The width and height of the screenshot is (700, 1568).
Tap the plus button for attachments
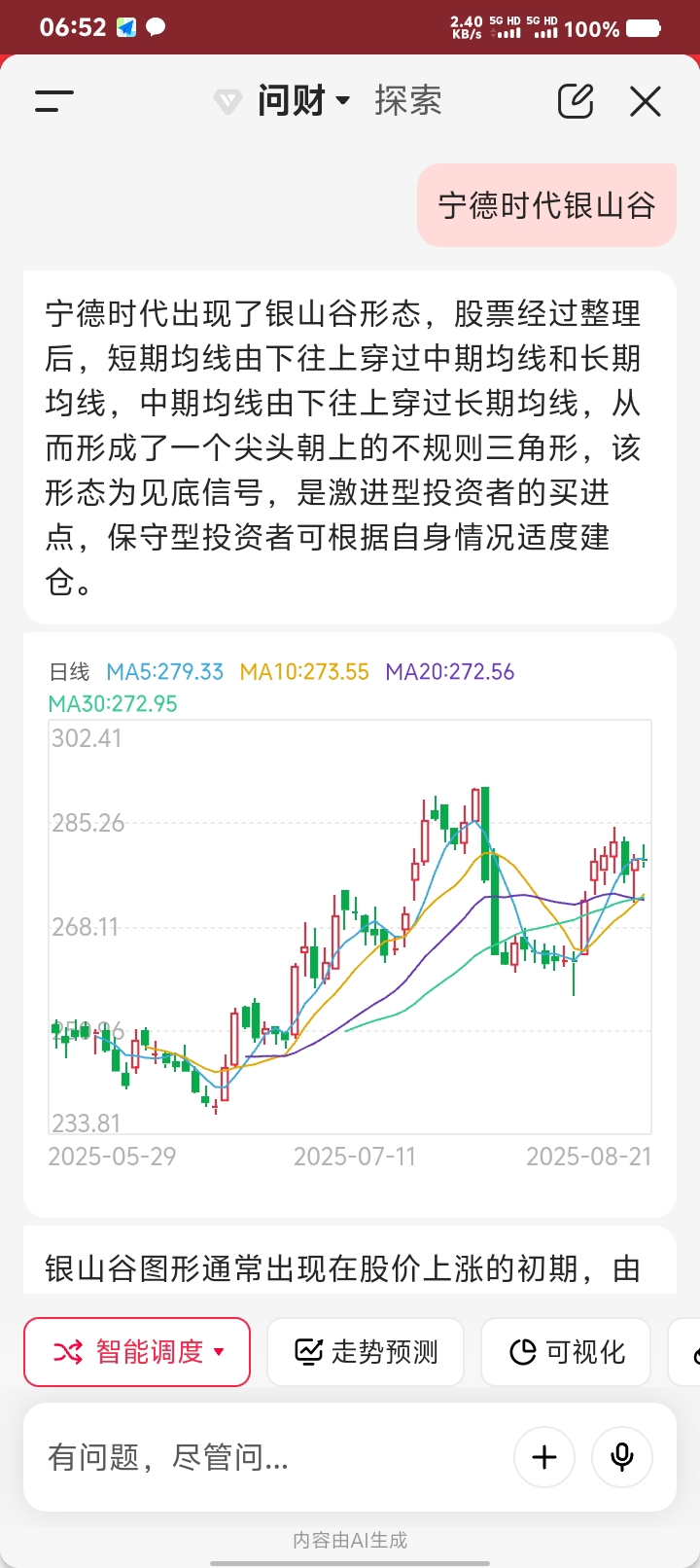(544, 1456)
